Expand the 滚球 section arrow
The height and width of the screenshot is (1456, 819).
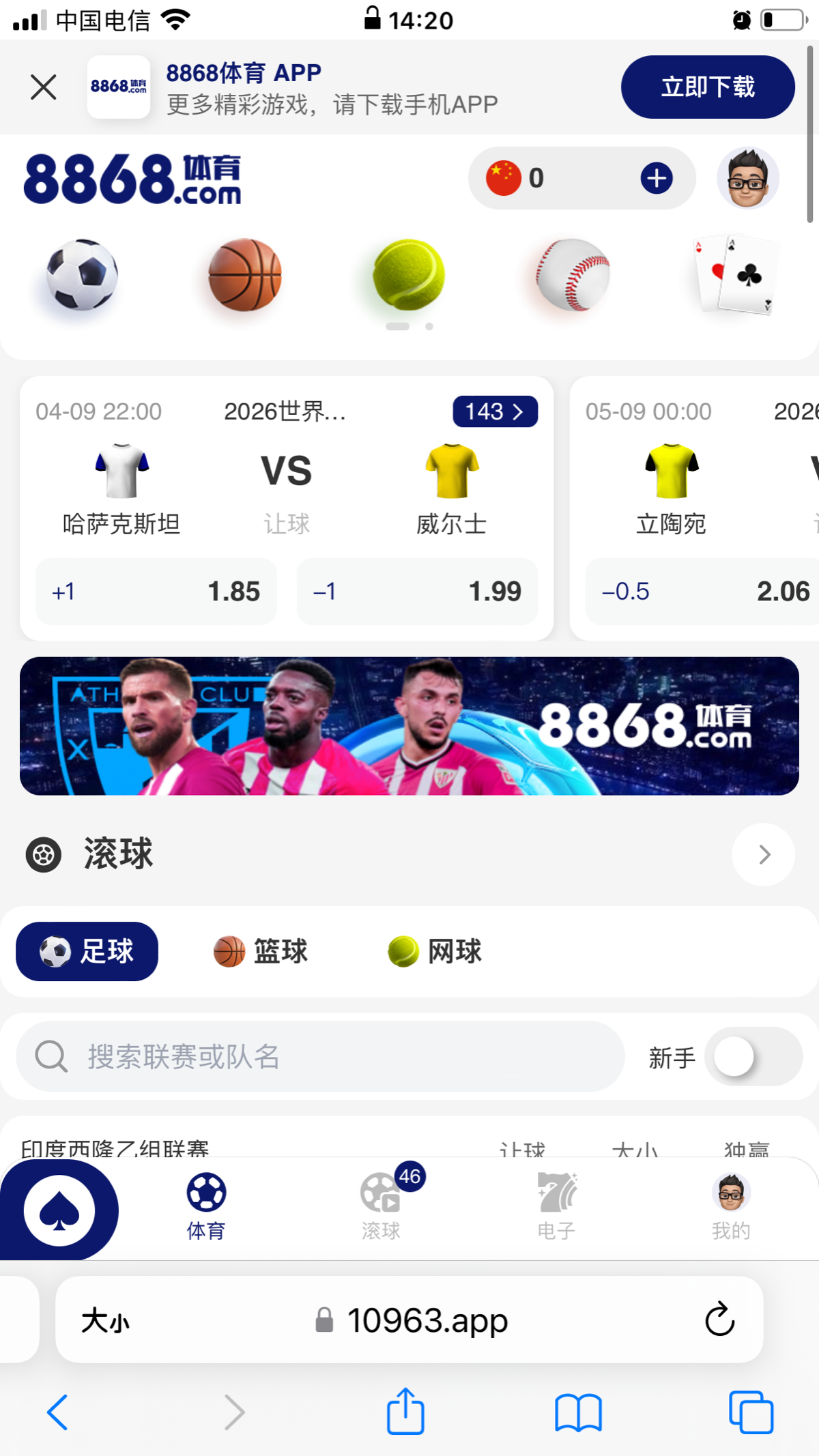click(x=763, y=854)
